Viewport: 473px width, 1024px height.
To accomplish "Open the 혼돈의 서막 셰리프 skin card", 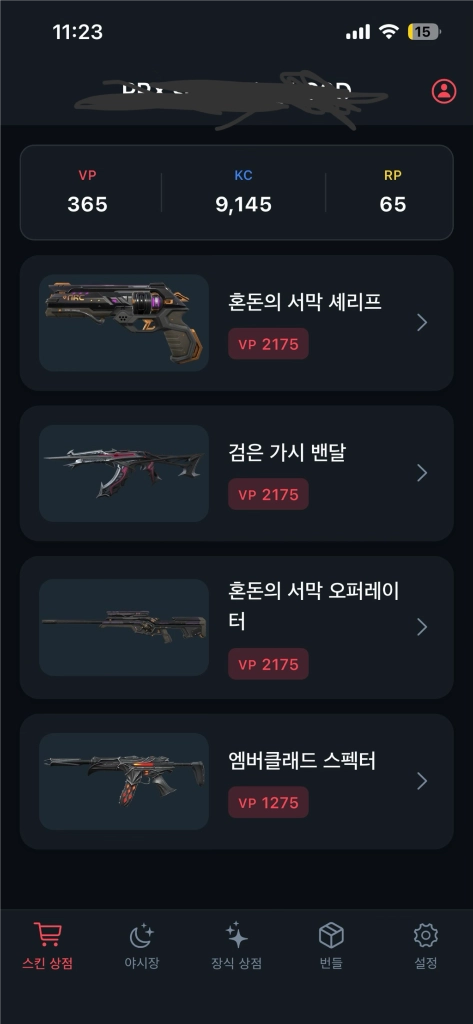I will pyautogui.click(x=236, y=323).
